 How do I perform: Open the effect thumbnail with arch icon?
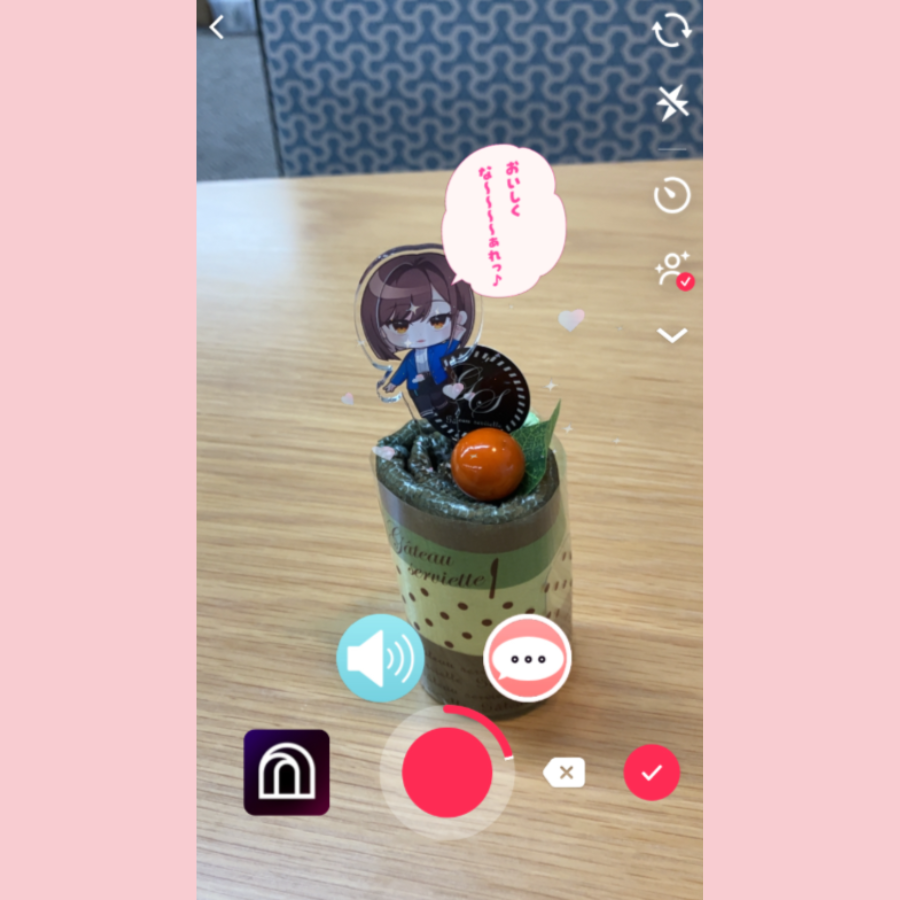pos(287,772)
